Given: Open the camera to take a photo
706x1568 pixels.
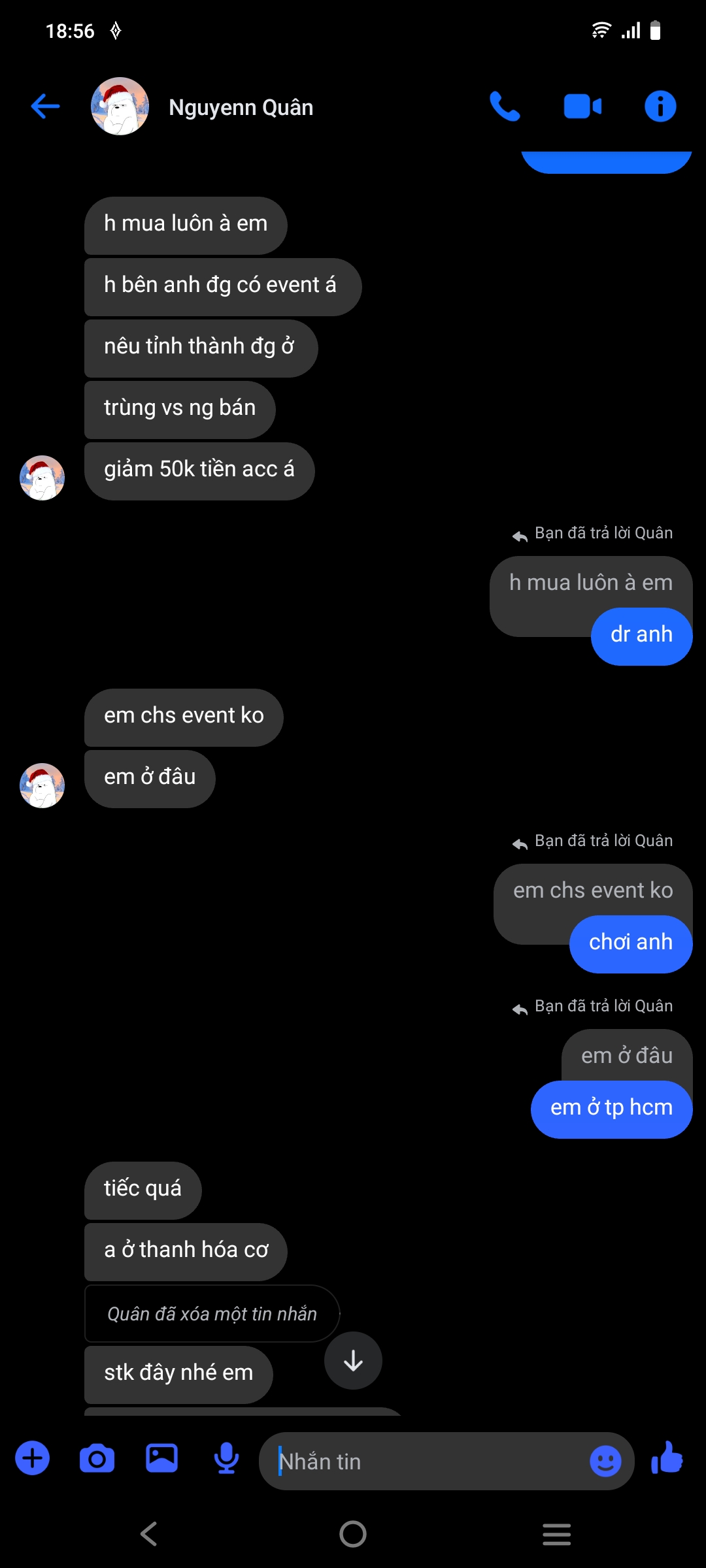Looking at the screenshot, I should [x=97, y=1458].
